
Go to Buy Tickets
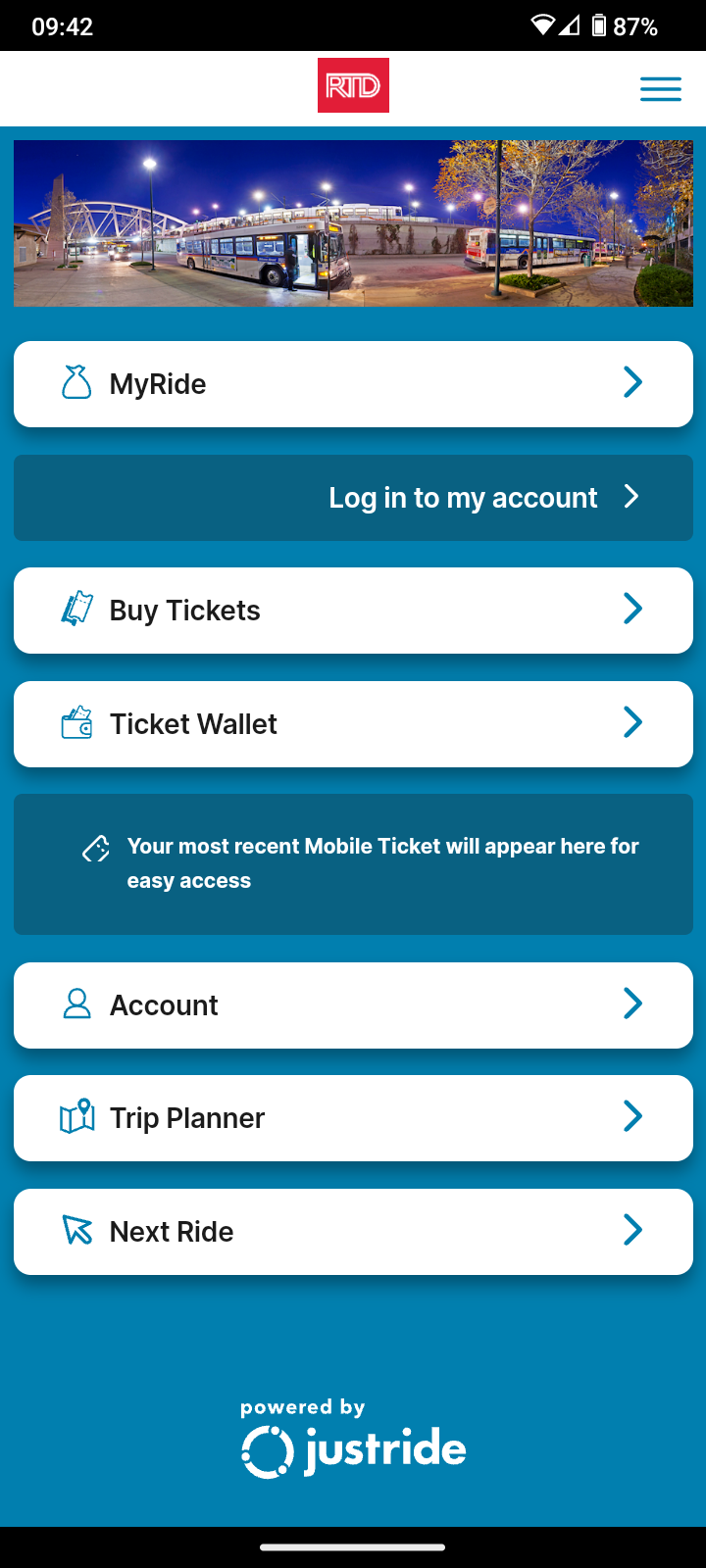(353, 611)
